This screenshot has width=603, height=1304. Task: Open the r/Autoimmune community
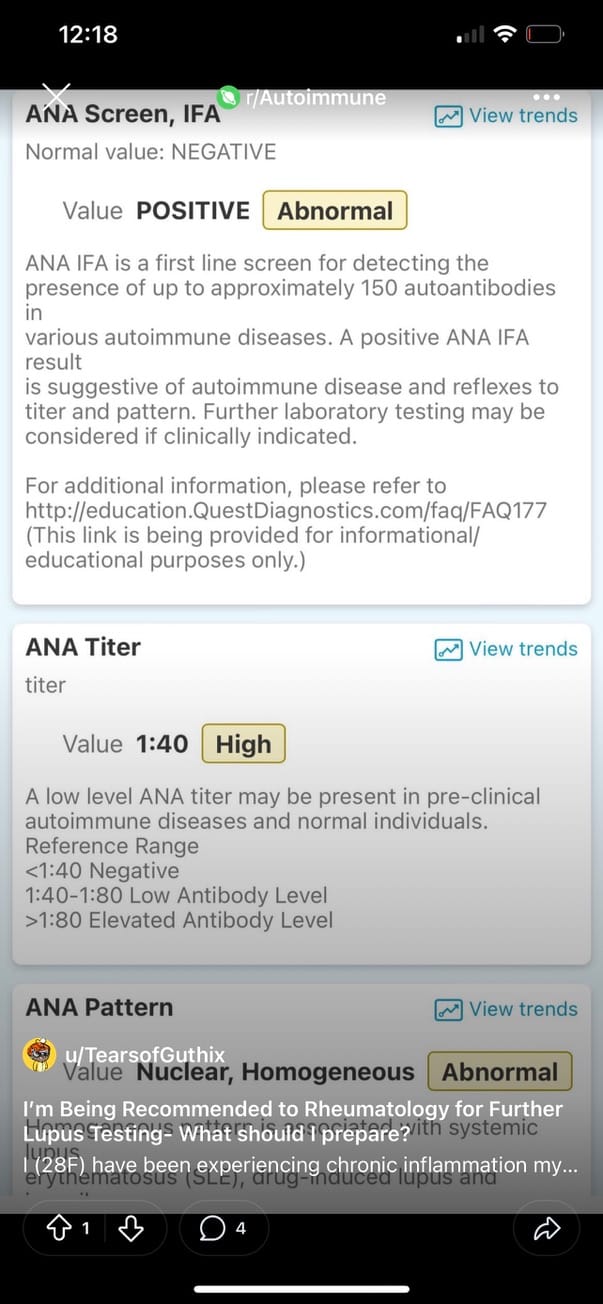303,97
